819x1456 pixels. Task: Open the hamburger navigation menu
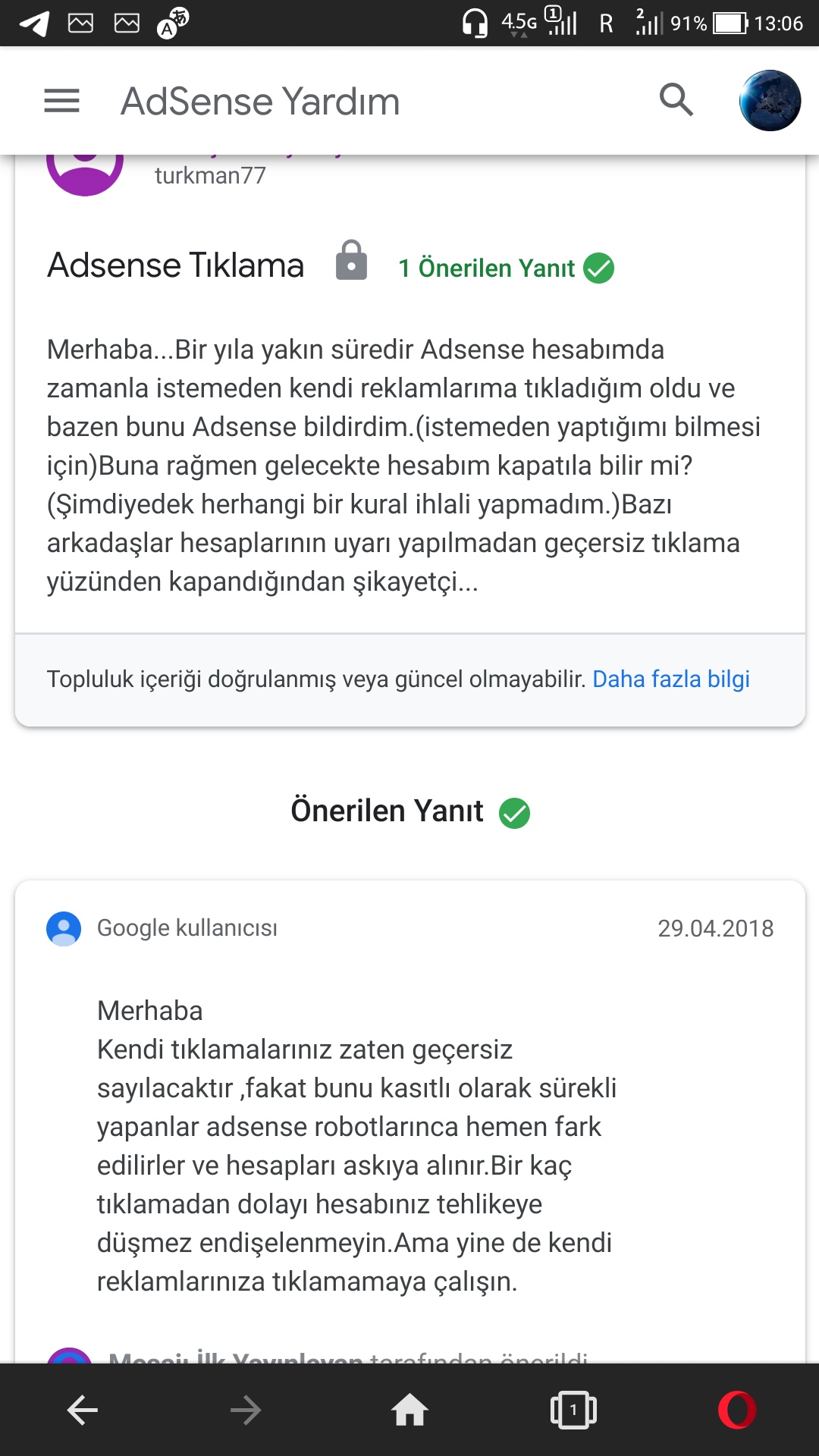coord(61,101)
